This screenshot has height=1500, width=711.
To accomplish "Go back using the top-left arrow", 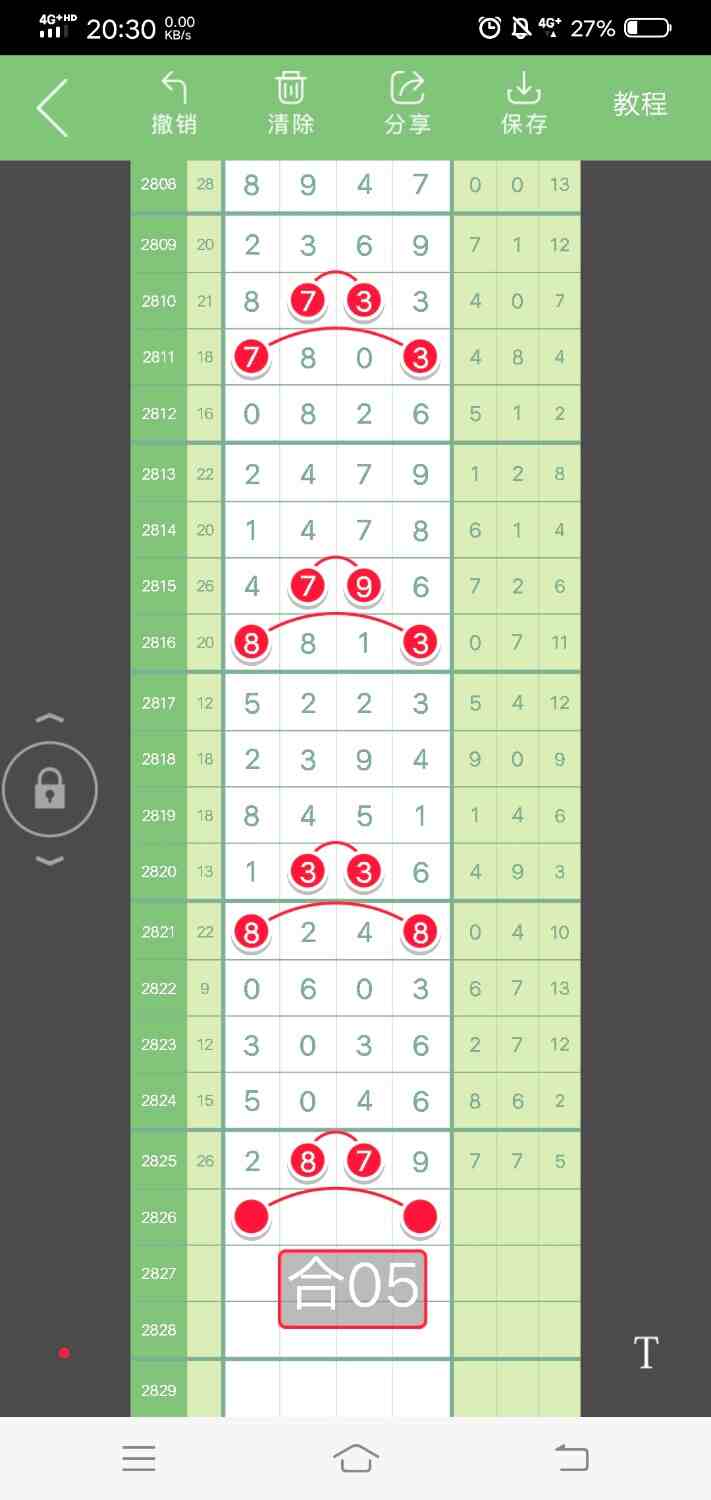I will [52, 106].
